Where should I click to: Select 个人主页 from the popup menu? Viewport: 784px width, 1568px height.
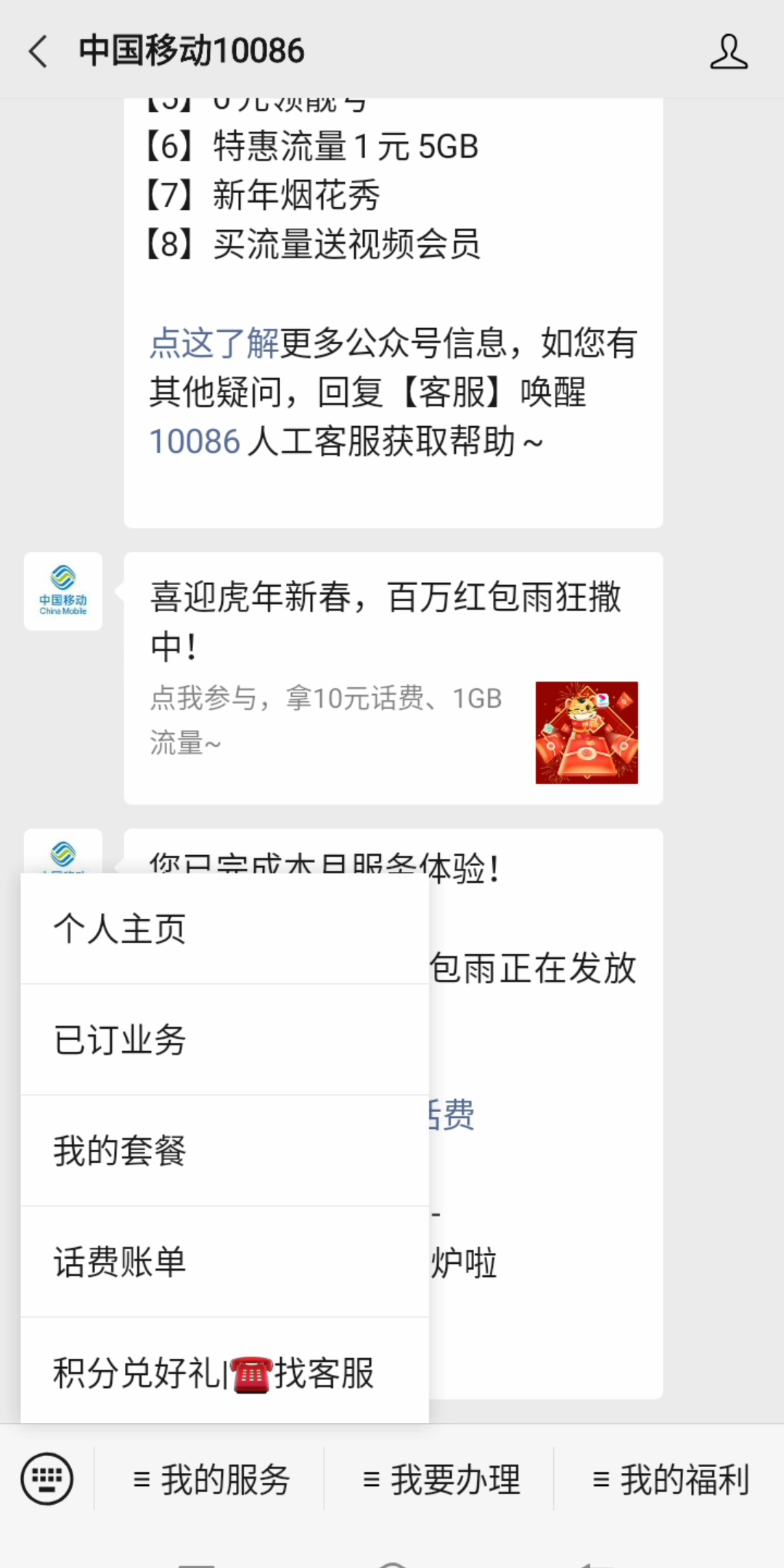tap(120, 928)
